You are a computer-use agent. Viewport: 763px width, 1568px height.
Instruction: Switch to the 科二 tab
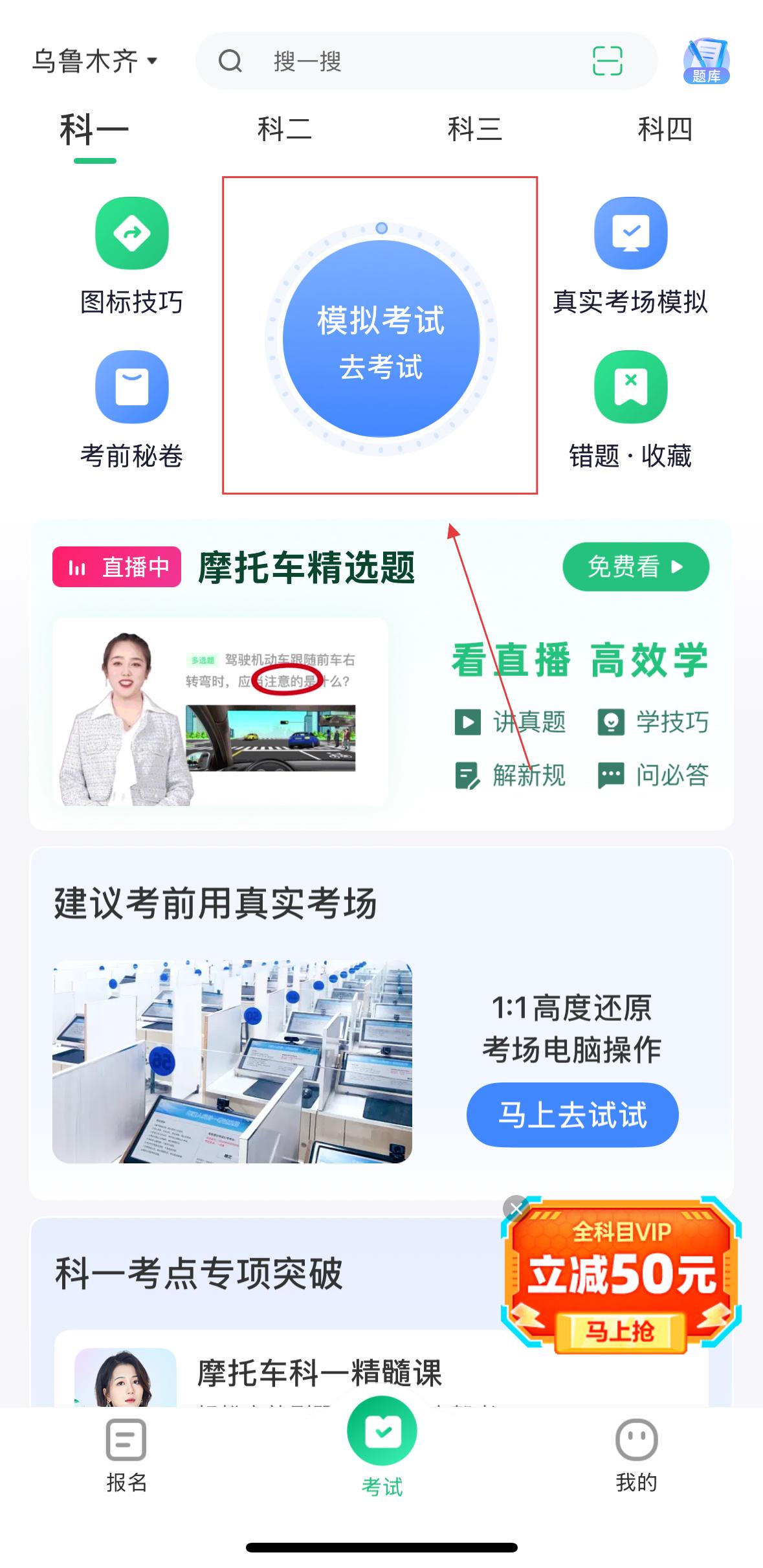pyautogui.click(x=284, y=129)
